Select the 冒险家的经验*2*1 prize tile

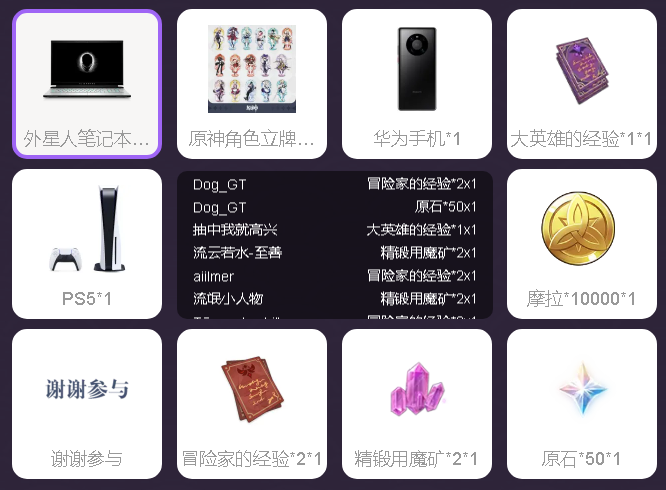pyautogui.click(x=252, y=404)
